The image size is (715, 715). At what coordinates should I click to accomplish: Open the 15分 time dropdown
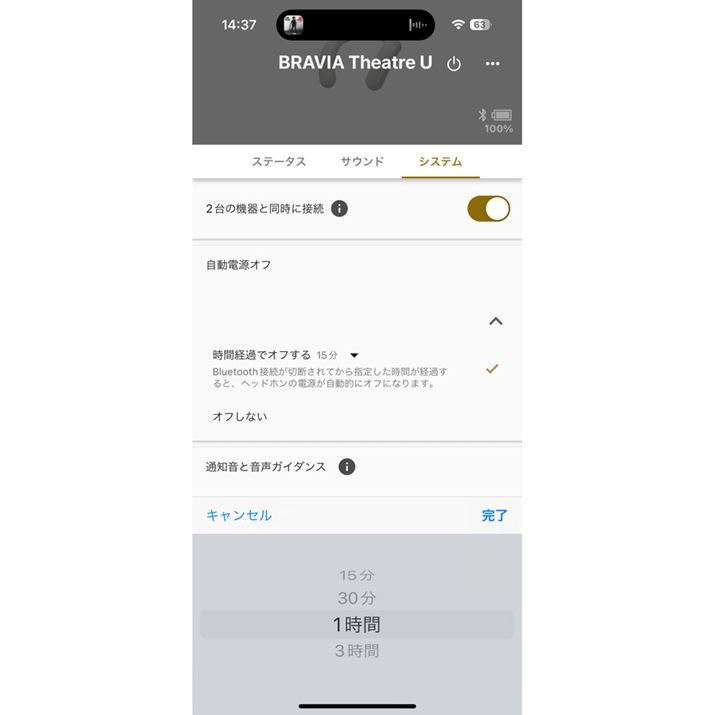pyautogui.click(x=337, y=355)
